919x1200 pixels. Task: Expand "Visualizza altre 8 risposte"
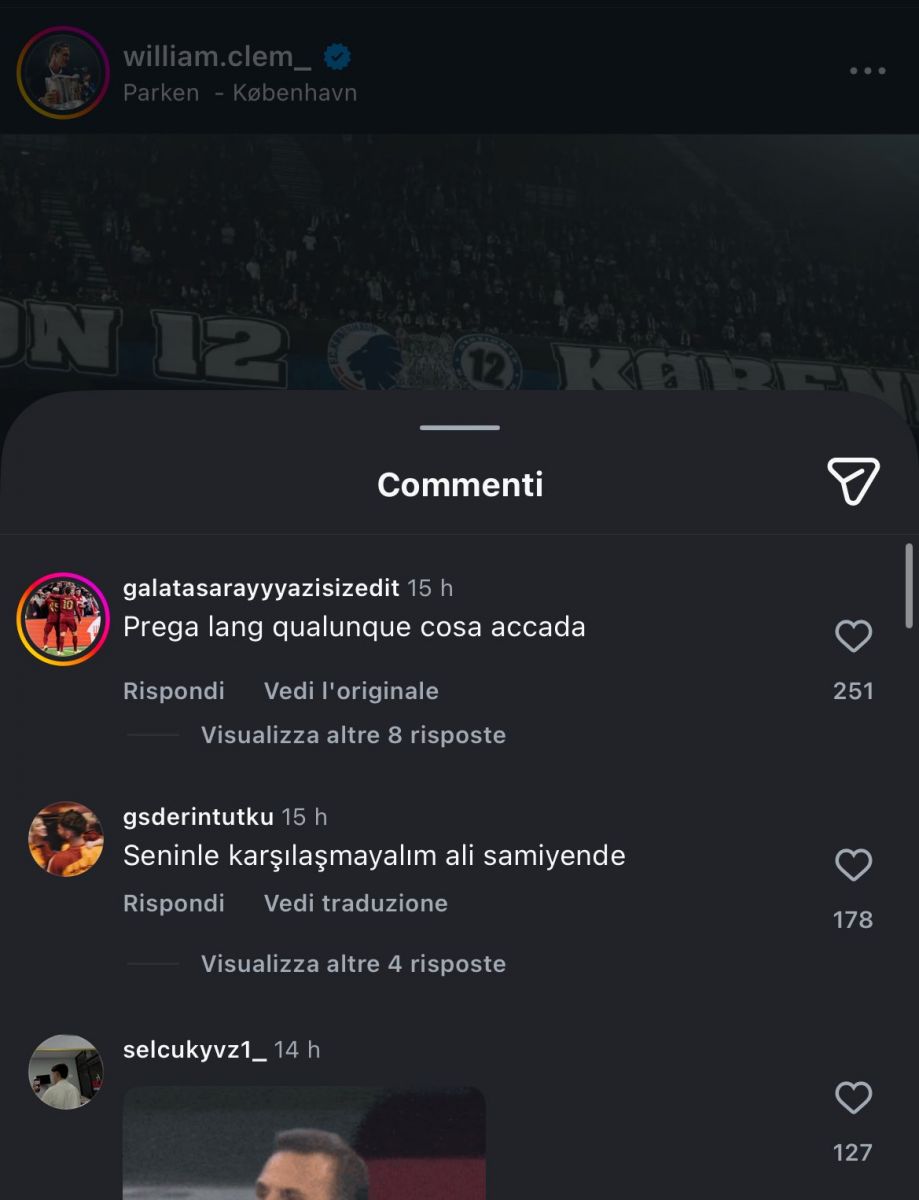(353, 735)
